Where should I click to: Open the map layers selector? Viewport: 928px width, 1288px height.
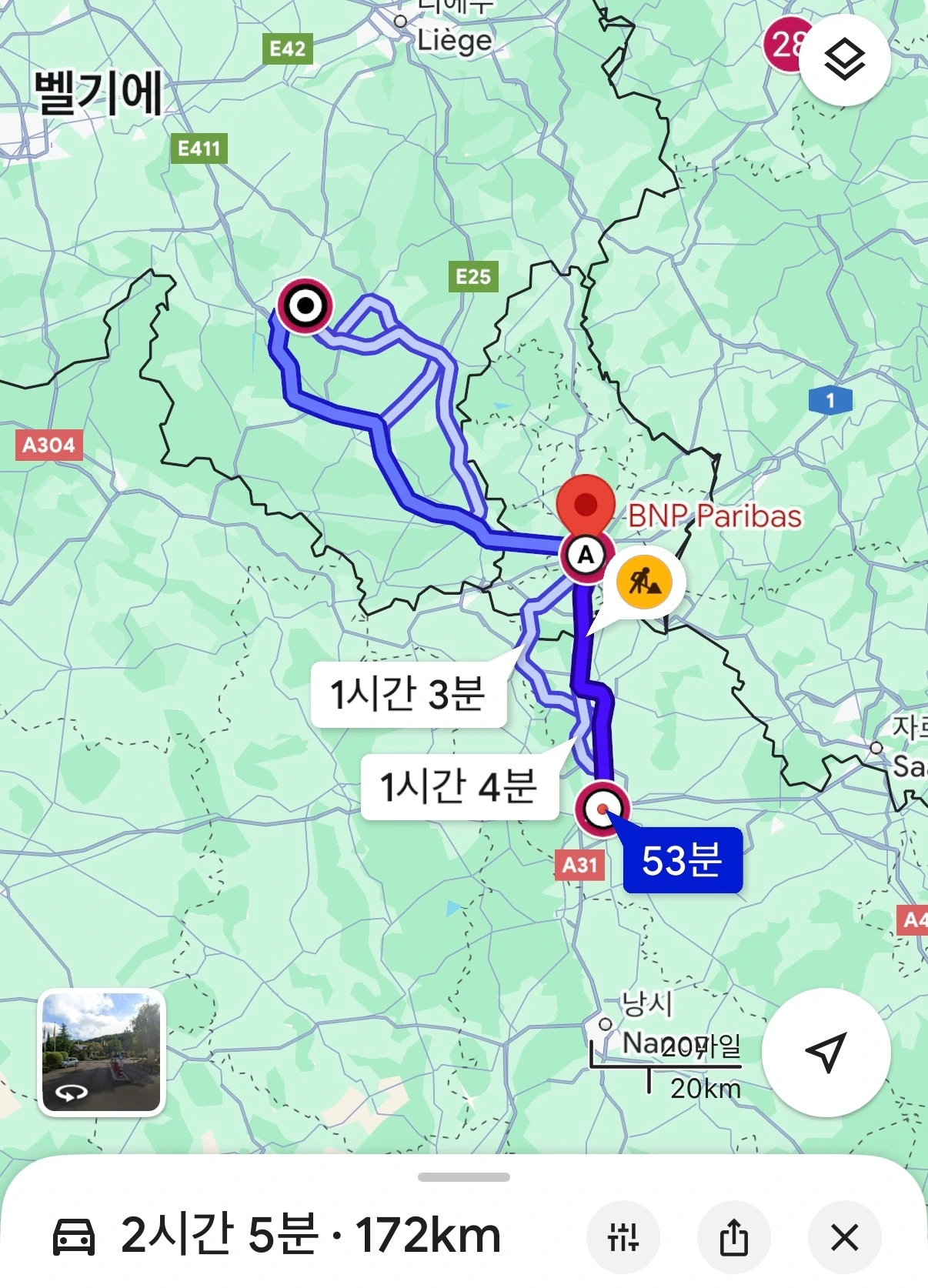pos(844,59)
